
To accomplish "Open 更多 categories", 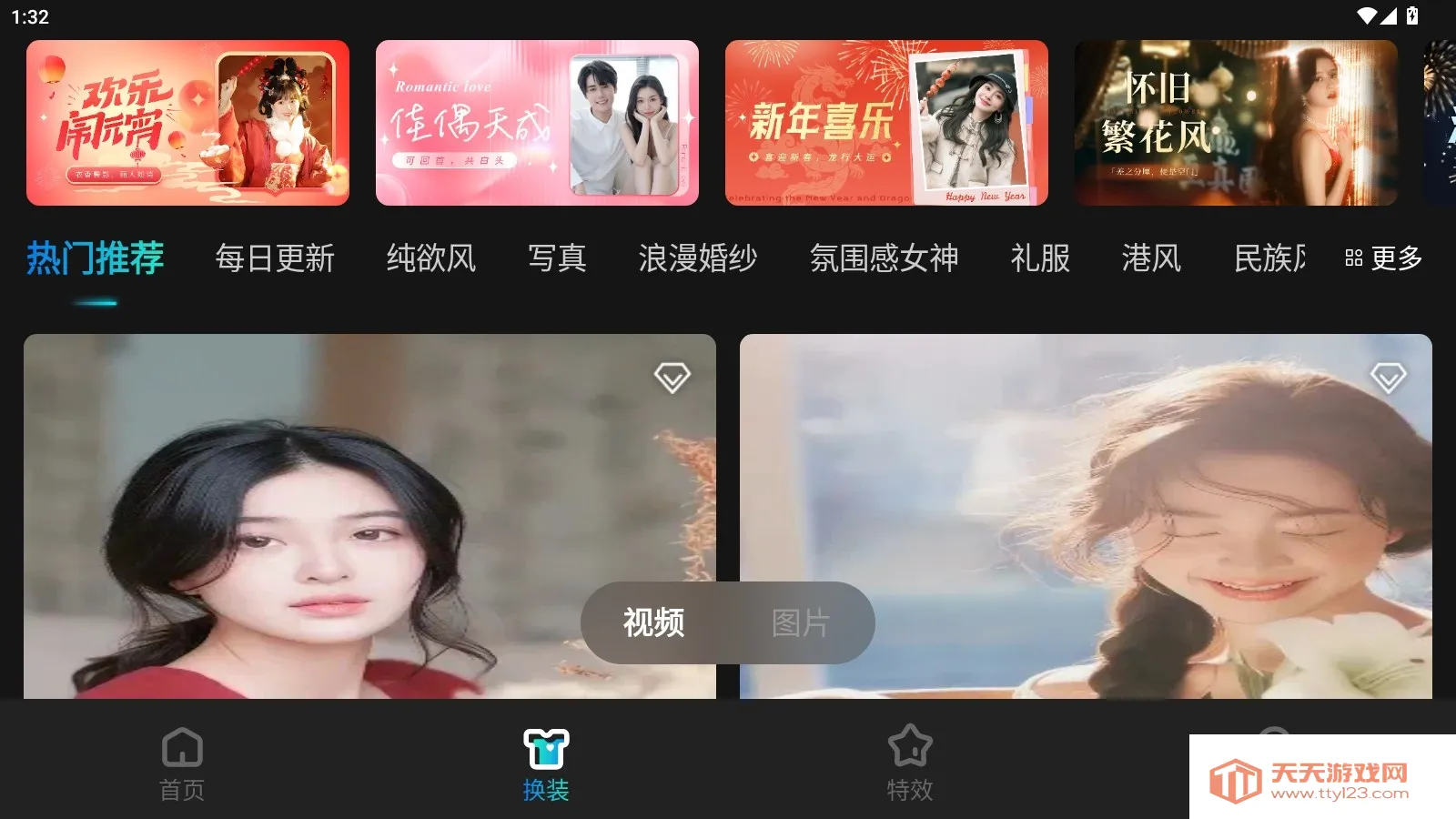I will [1383, 258].
